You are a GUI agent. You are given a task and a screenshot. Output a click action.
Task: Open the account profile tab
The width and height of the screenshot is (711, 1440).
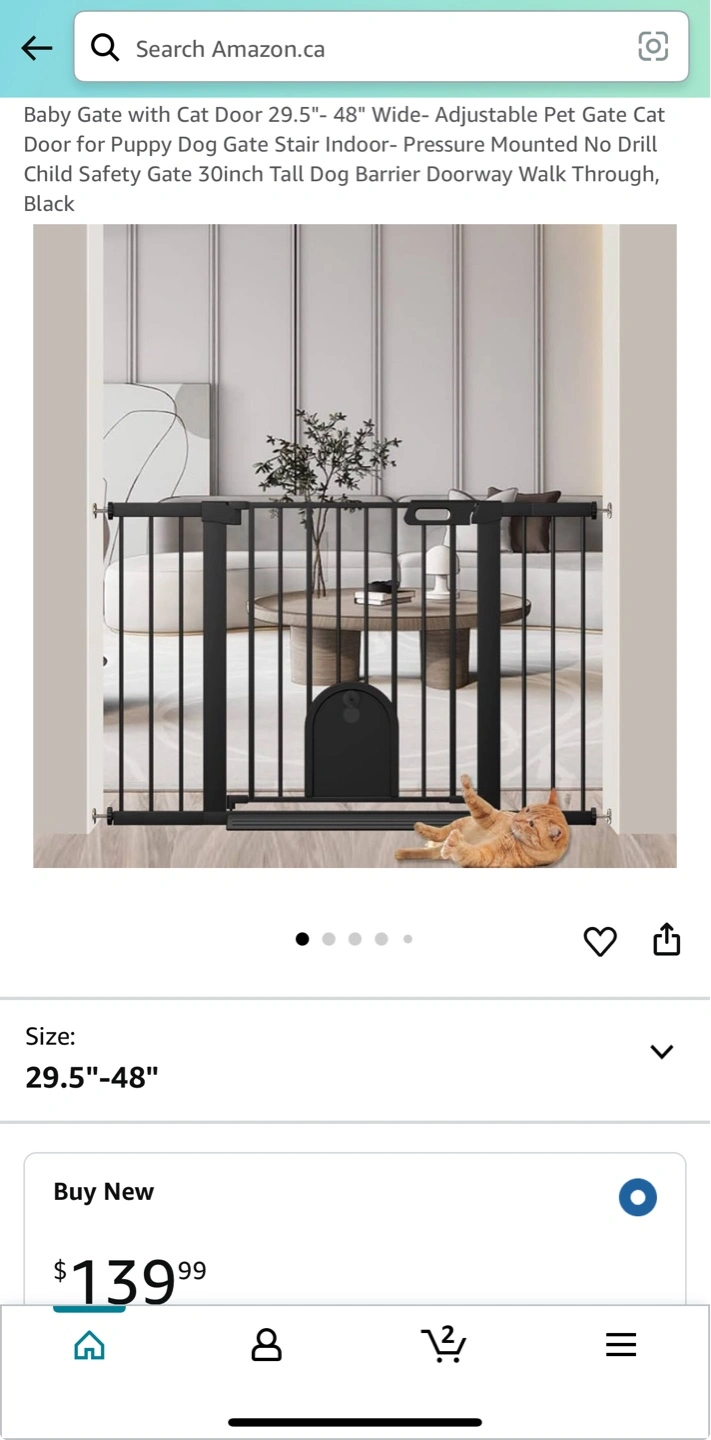coord(266,1345)
